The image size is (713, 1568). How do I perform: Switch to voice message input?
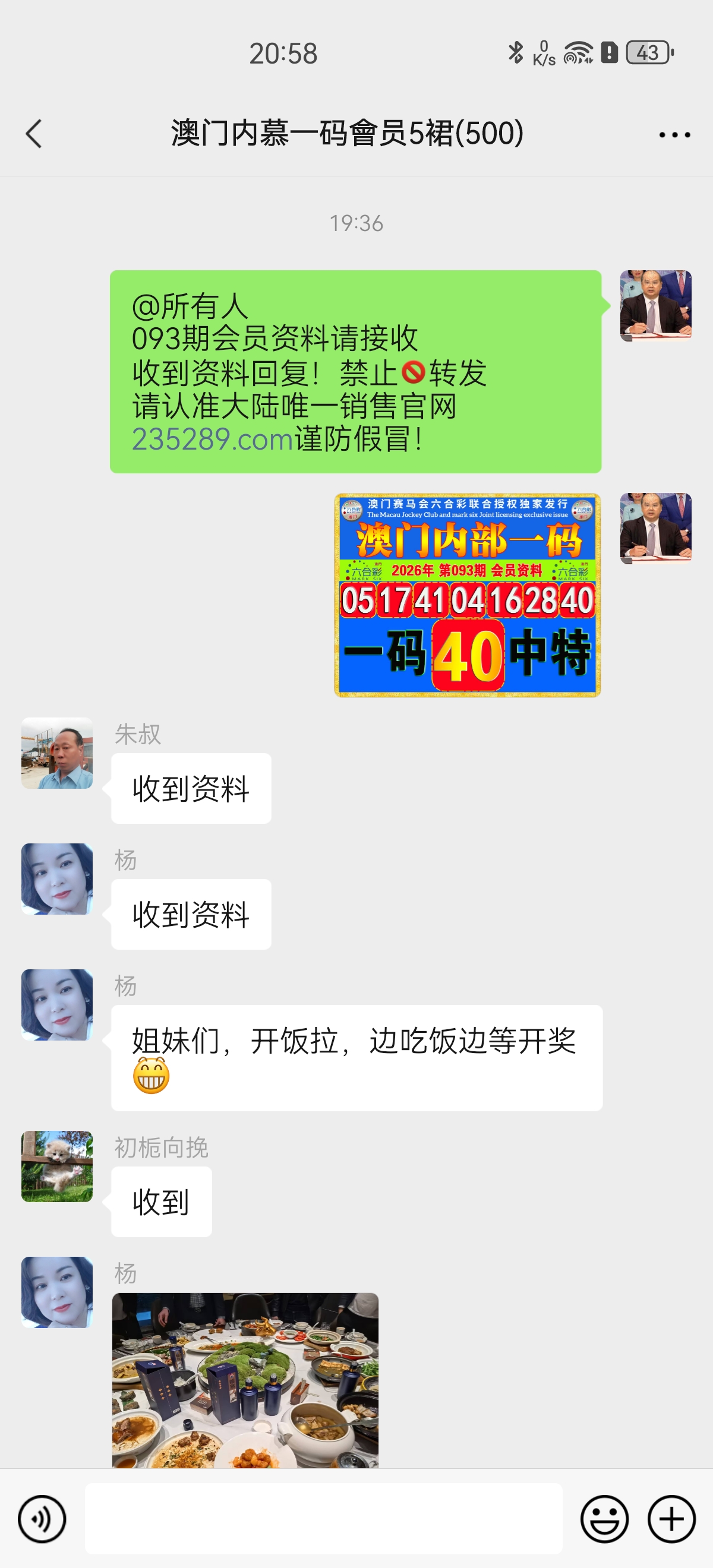point(42,1519)
